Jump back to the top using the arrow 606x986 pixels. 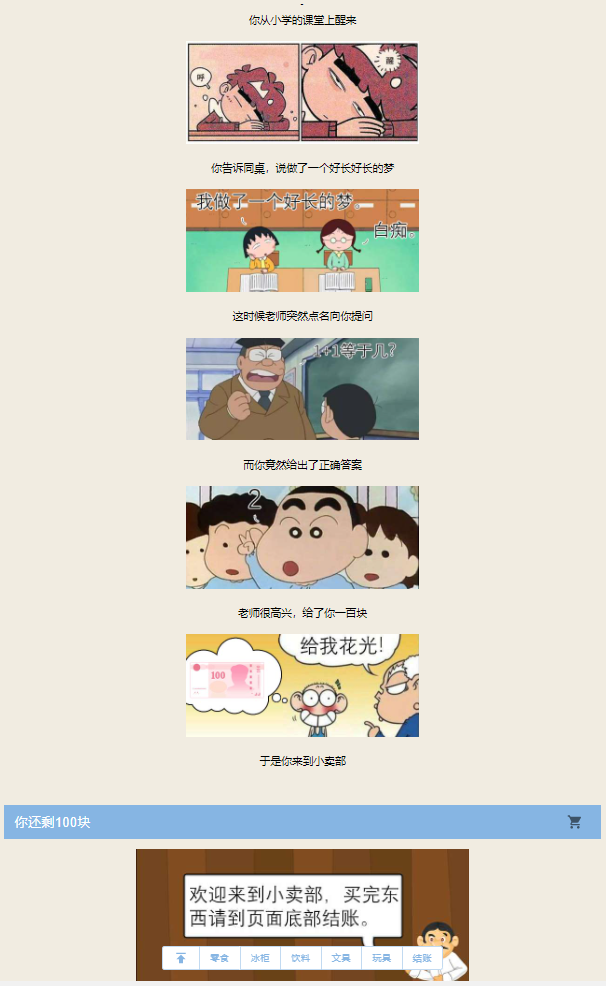pos(181,958)
